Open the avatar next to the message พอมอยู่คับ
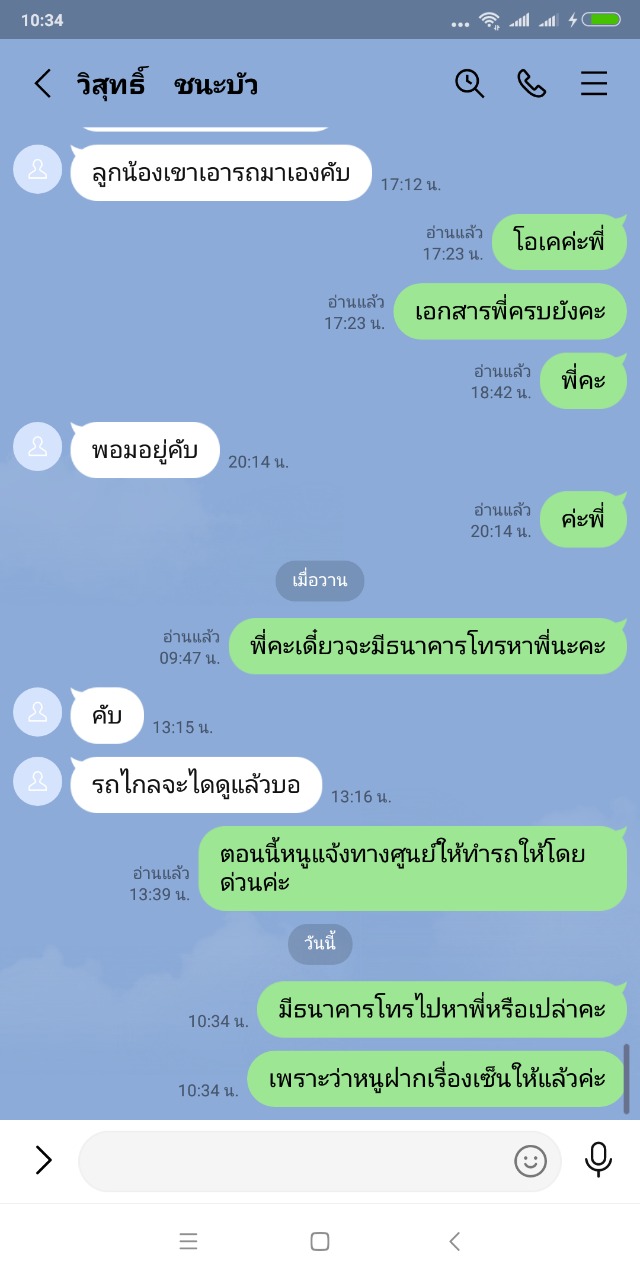The height and width of the screenshot is (1280, 640). 38,447
